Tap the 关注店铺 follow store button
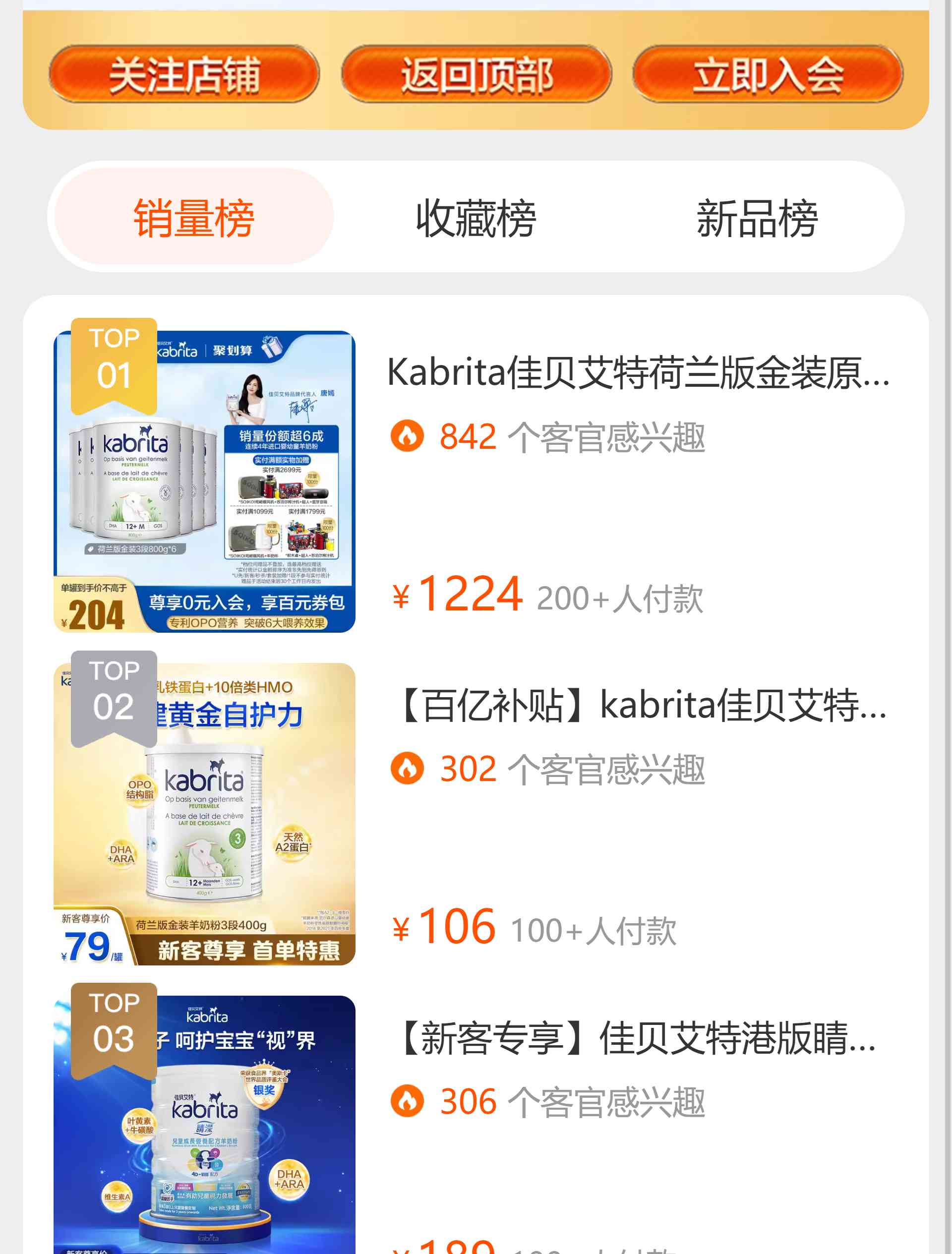Screen dimensions: 952x1254 click(184, 74)
